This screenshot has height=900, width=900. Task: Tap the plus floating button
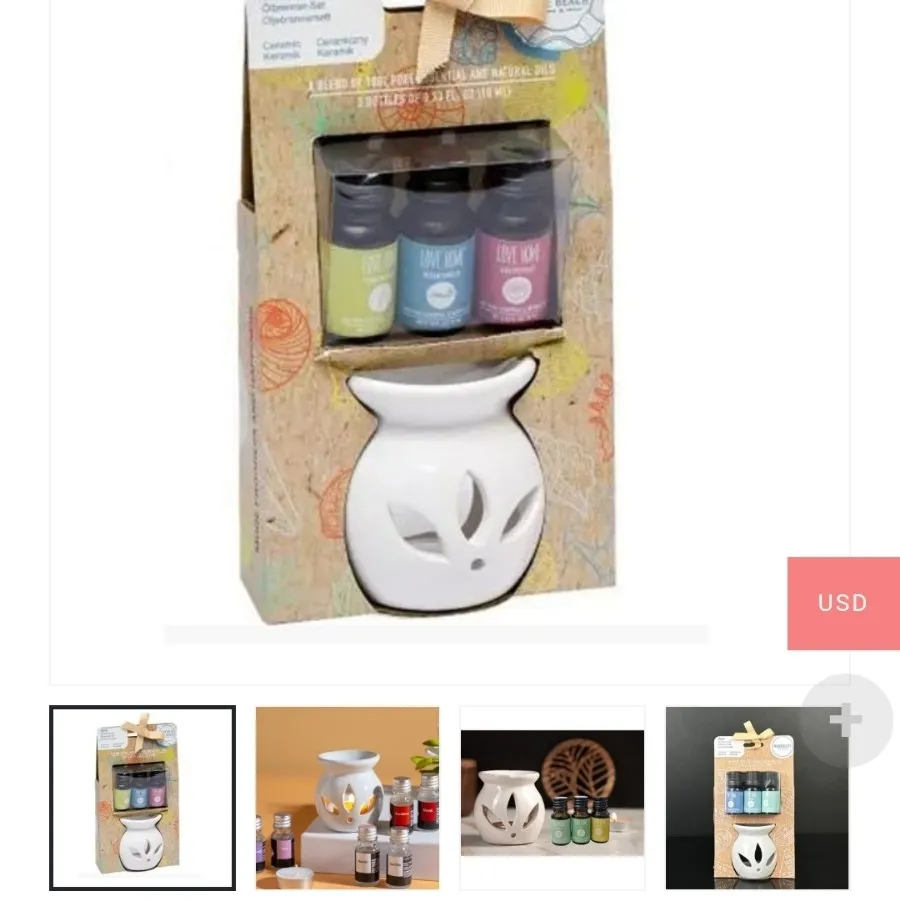[x=846, y=720]
